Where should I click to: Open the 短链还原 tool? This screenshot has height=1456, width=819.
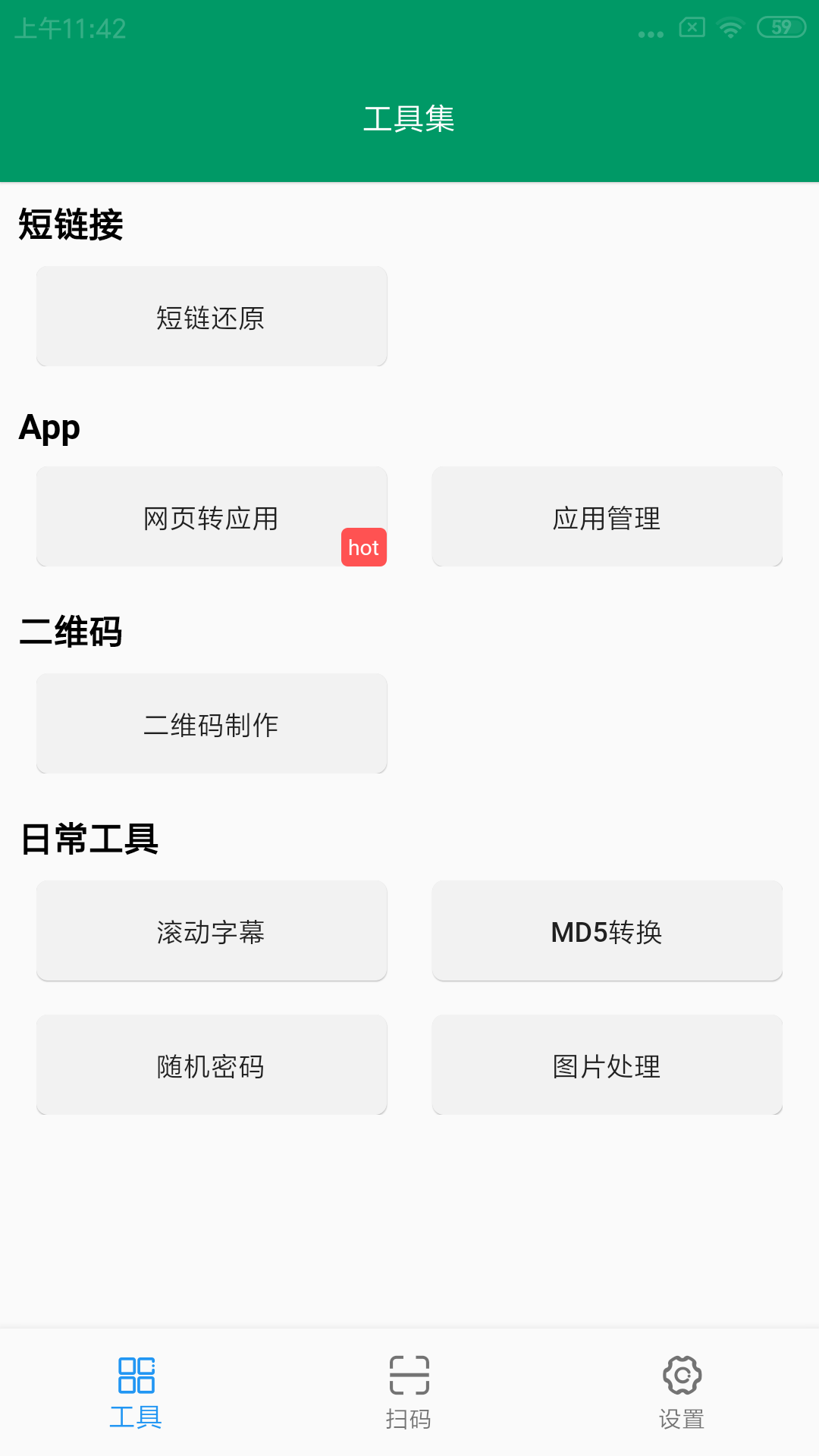pos(211,316)
